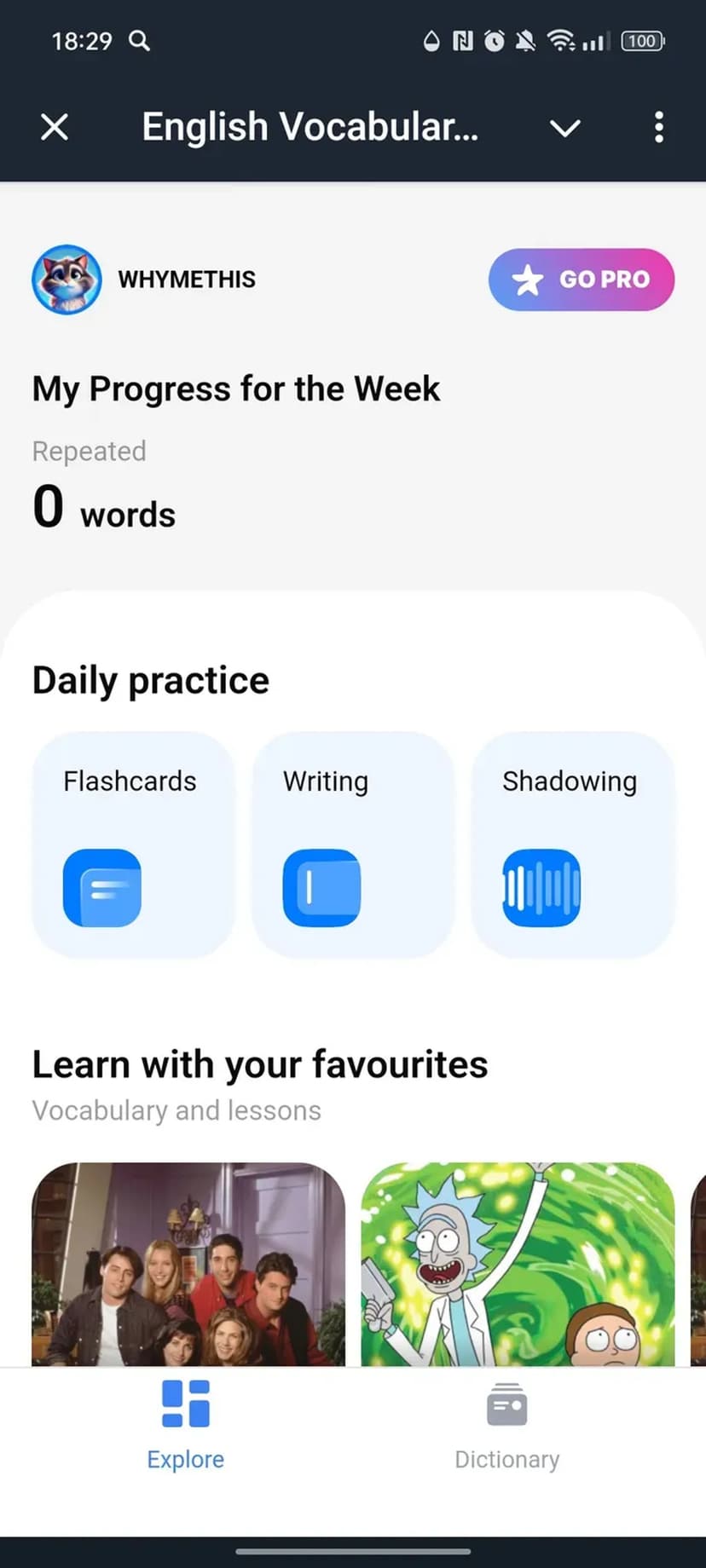Screen dimensions: 706x1568
Task: Tap the GO PRO button
Action: point(582,280)
